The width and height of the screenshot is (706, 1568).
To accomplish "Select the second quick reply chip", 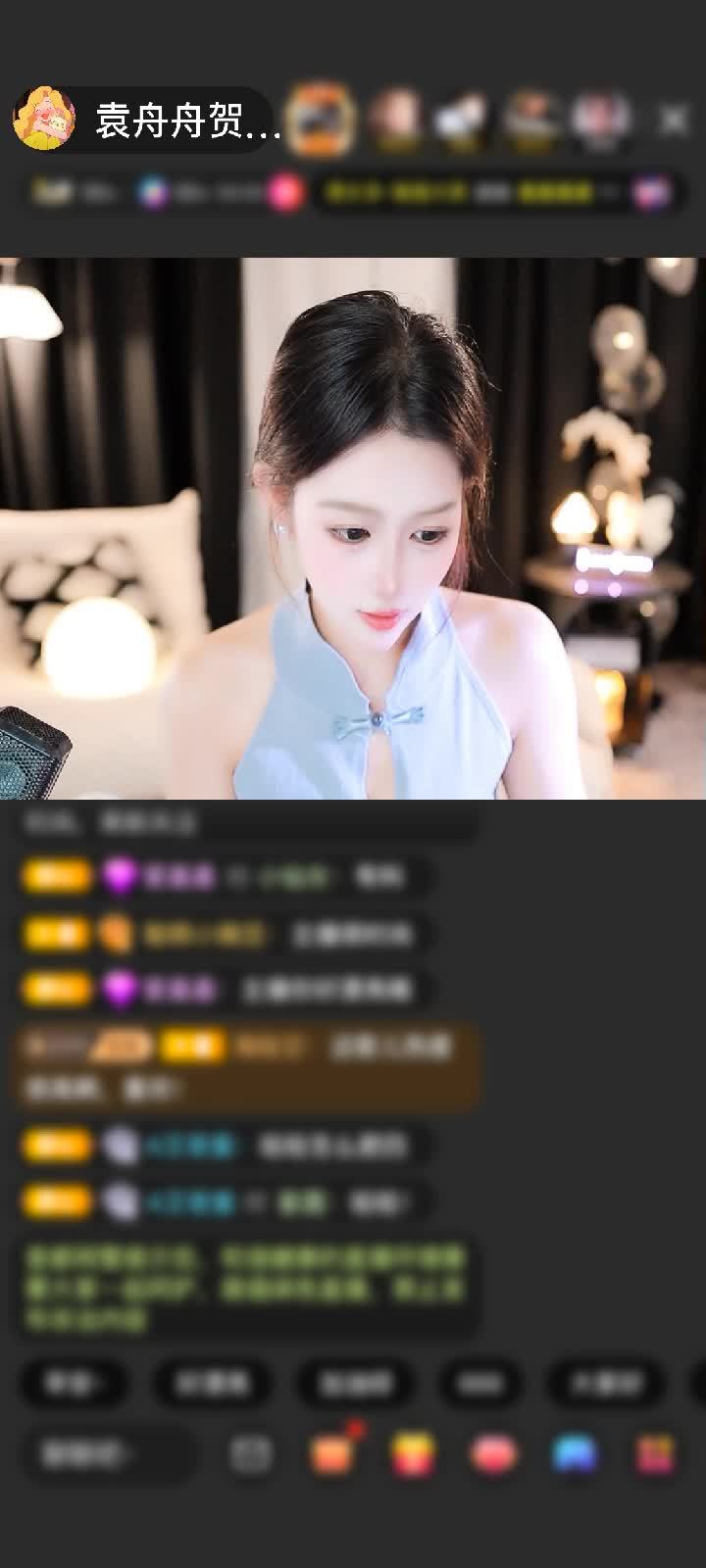I will coord(212,1383).
